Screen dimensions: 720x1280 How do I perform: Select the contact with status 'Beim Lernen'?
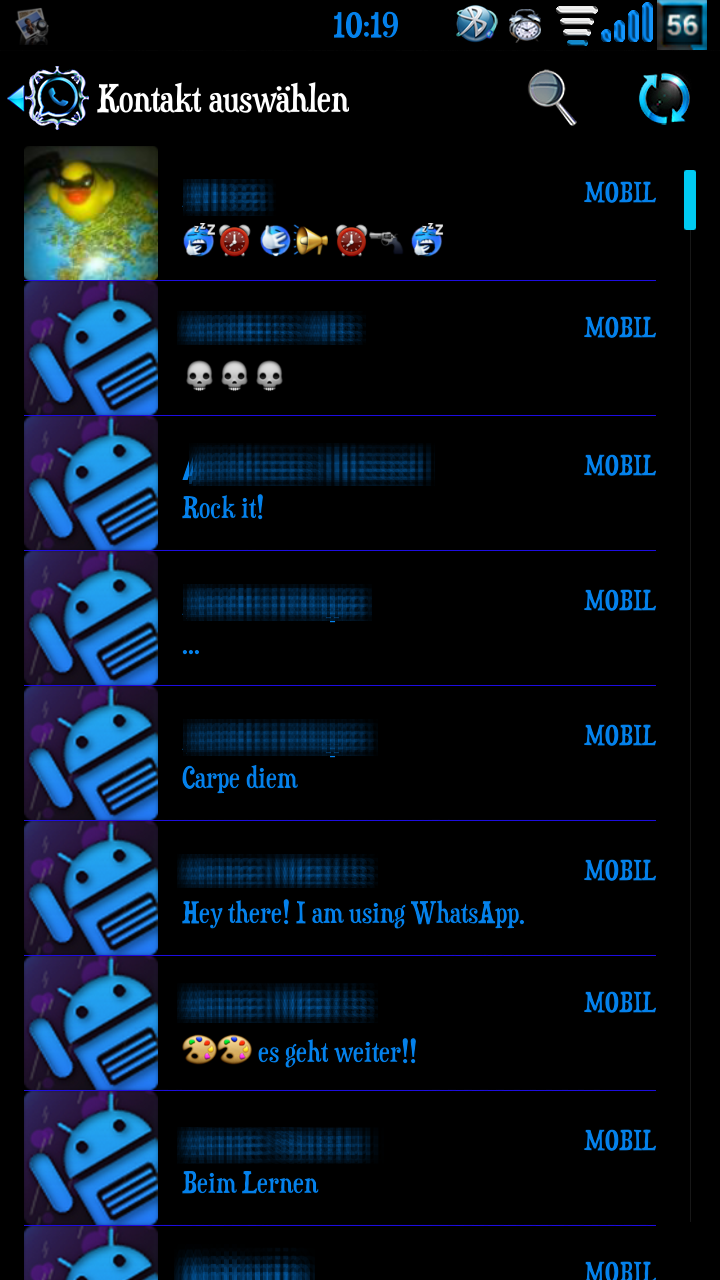340,1158
